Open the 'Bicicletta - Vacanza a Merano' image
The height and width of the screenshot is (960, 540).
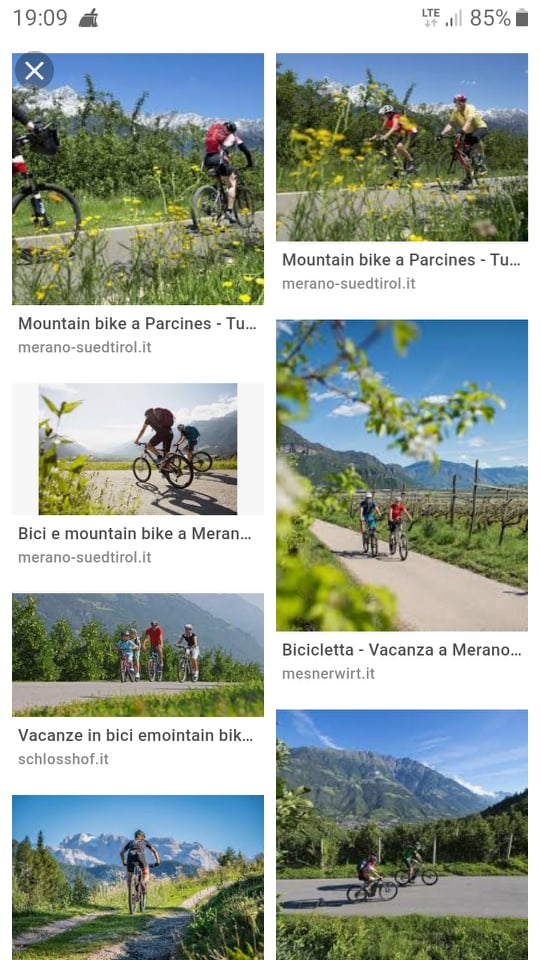coord(402,475)
